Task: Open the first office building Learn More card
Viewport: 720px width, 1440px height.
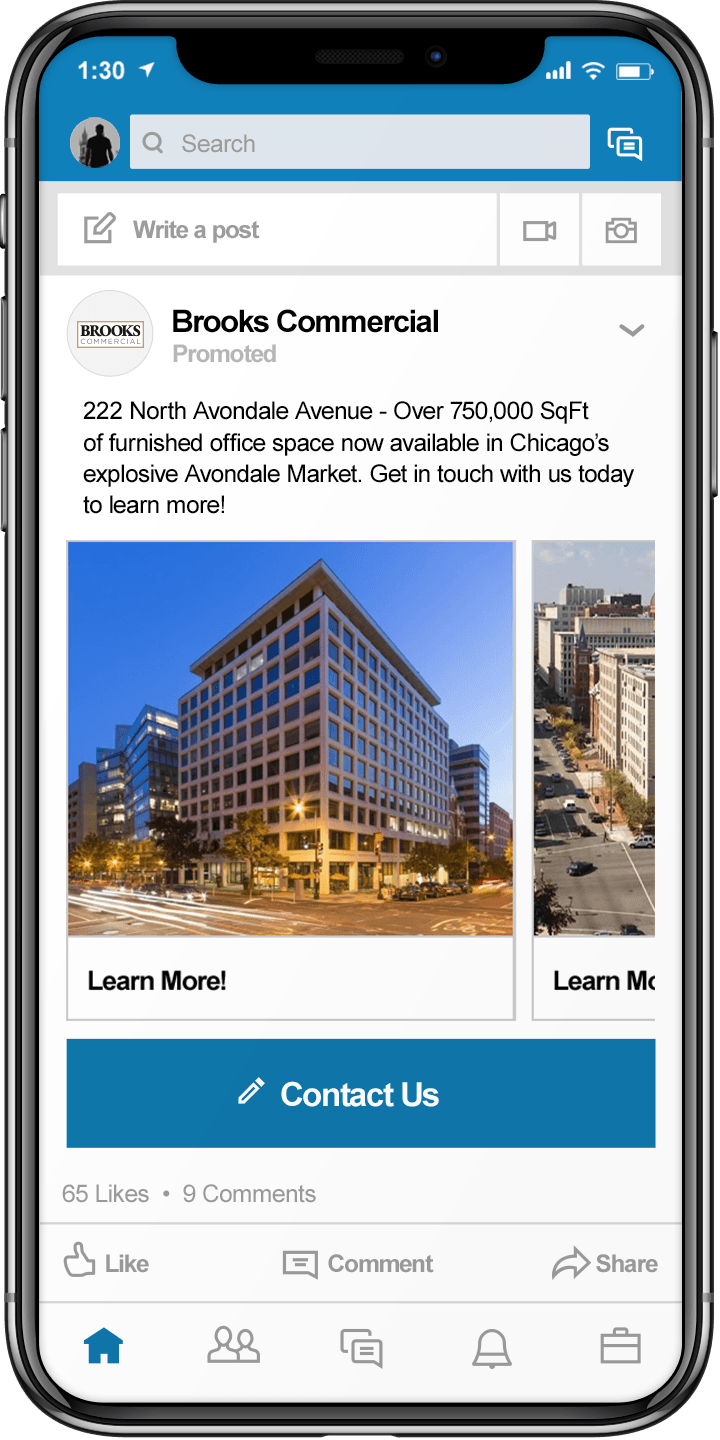Action: click(290, 780)
